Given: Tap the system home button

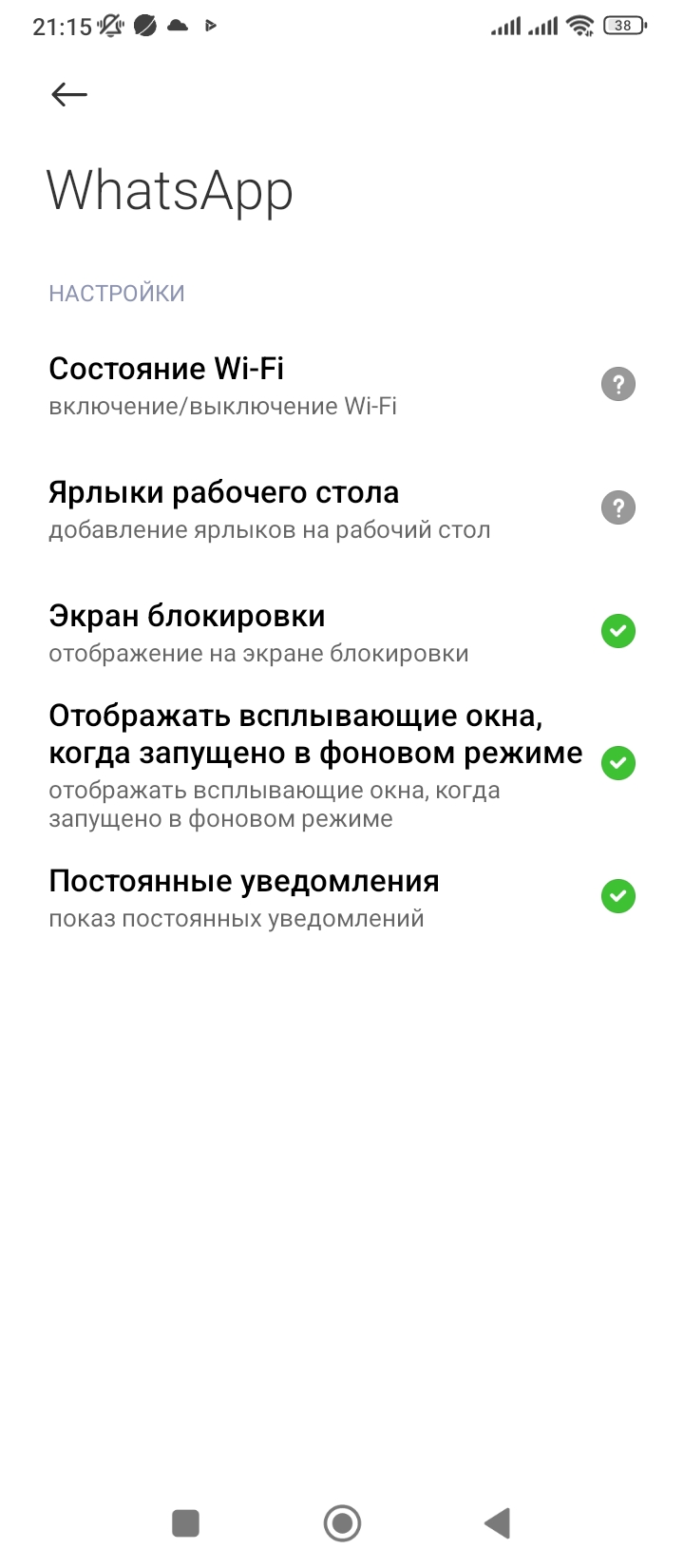Looking at the screenshot, I should click(342, 1523).
